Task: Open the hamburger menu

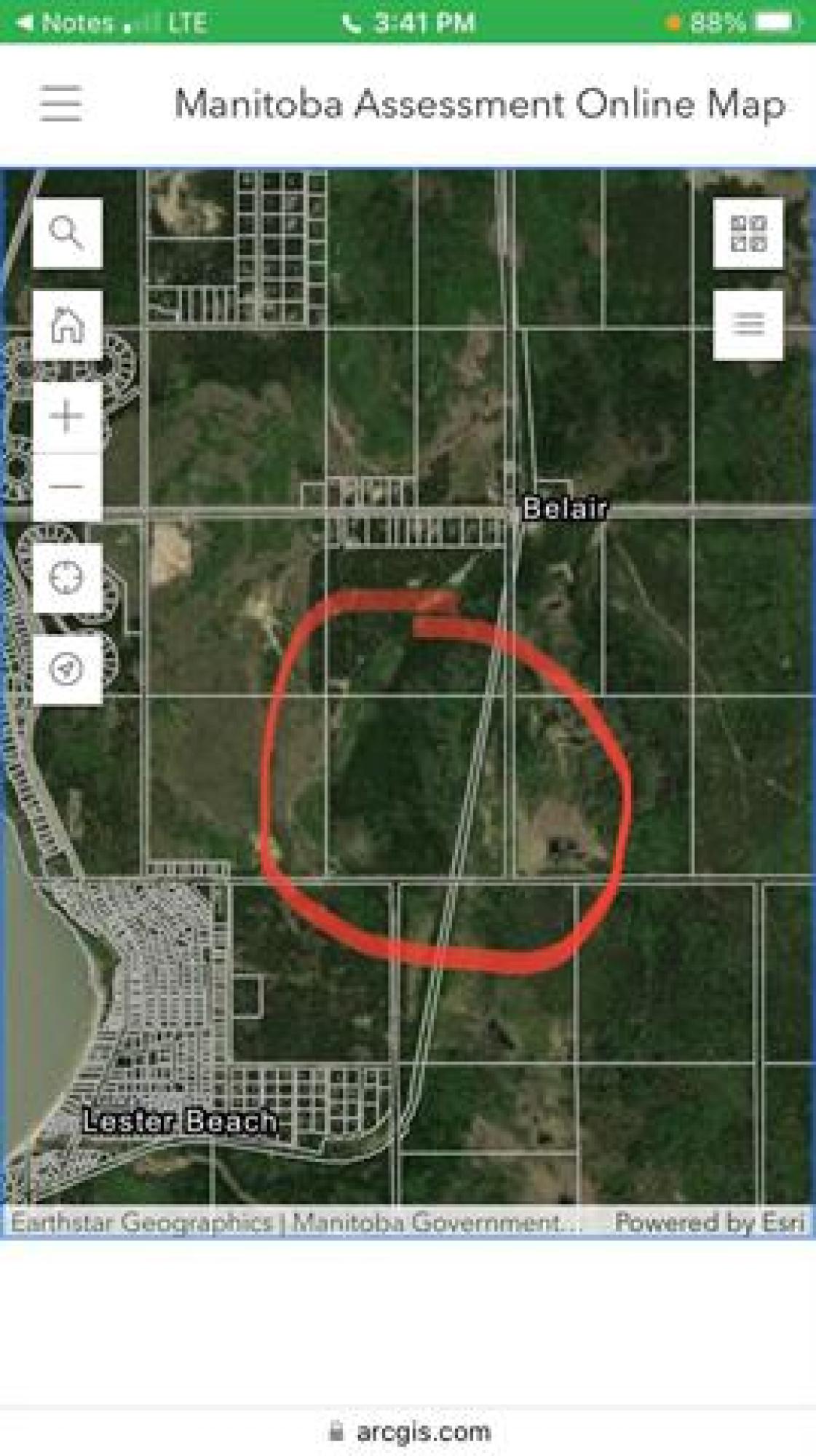Action: [60, 103]
